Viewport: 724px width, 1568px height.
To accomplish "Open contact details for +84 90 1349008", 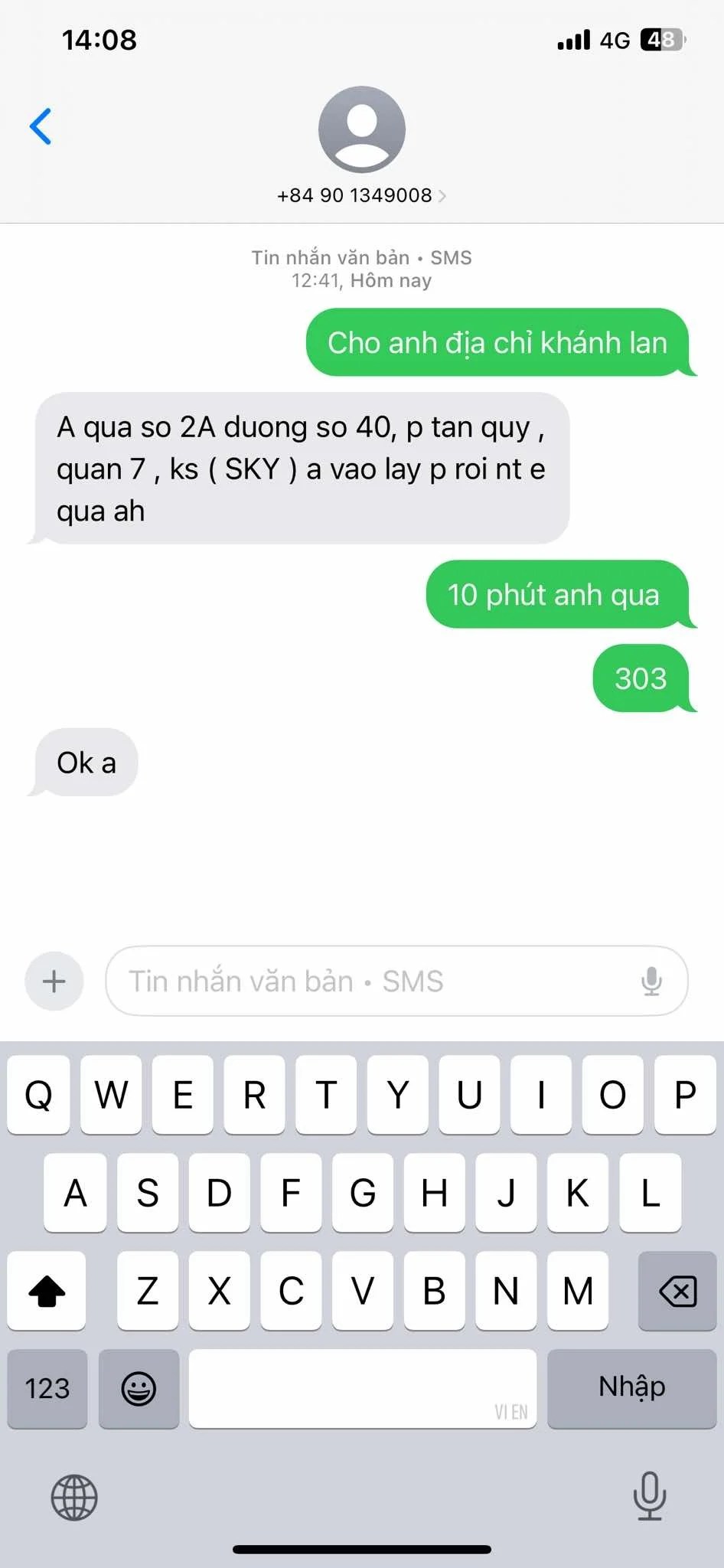I will pyautogui.click(x=361, y=195).
